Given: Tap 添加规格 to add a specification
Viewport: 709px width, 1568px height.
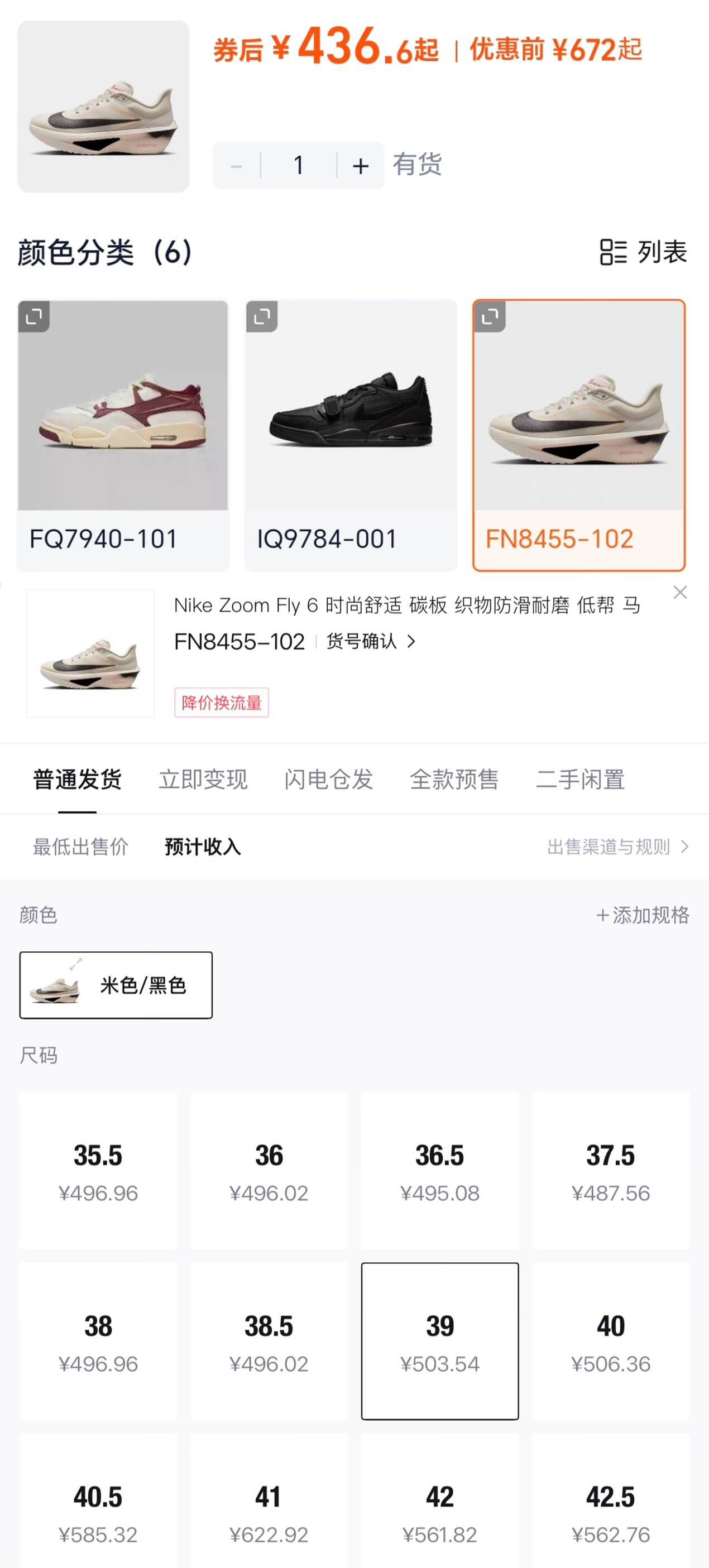Looking at the screenshot, I should pos(643,915).
